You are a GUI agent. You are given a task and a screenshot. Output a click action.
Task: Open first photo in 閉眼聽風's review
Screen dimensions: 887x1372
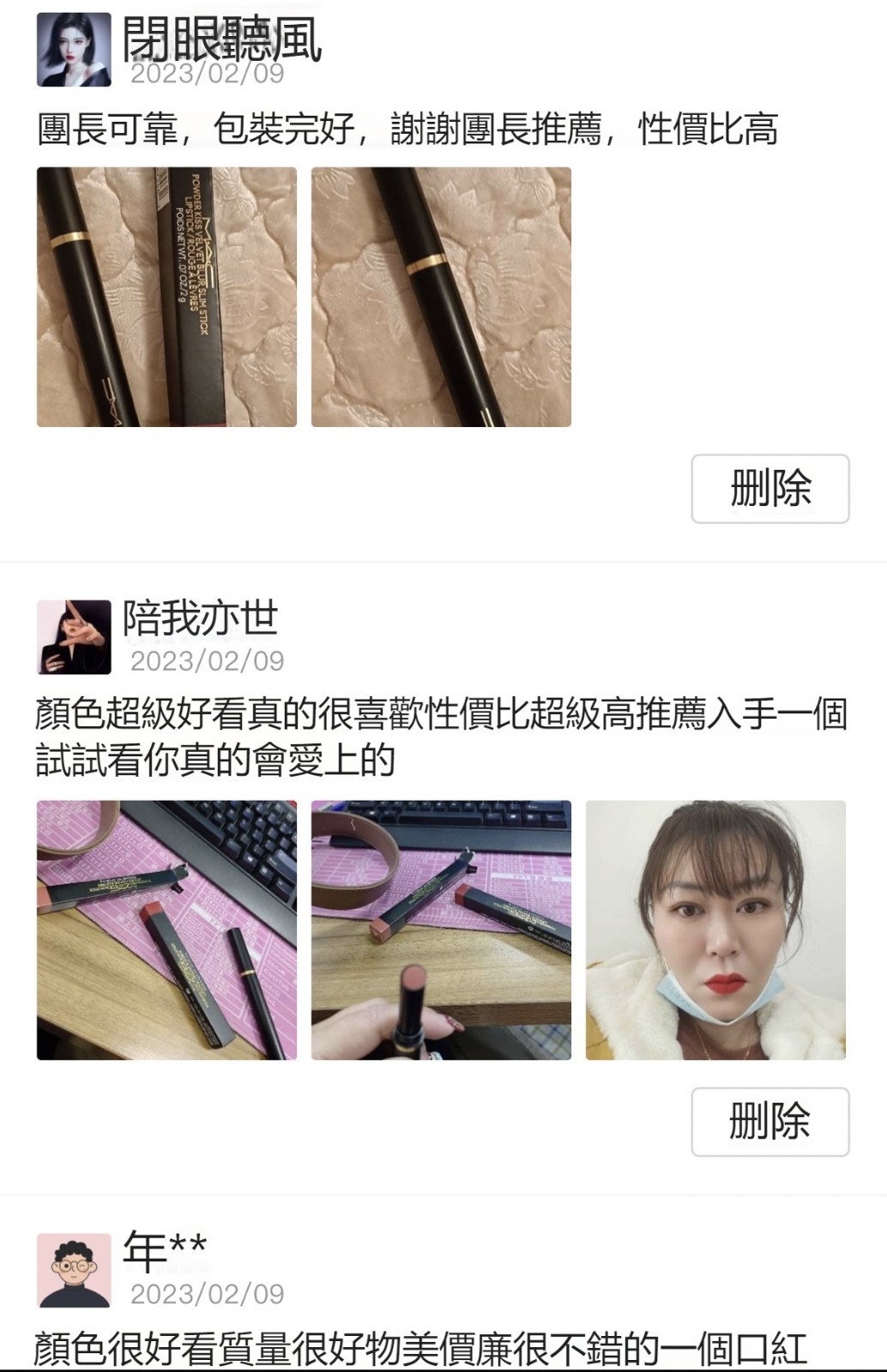click(x=166, y=297)
